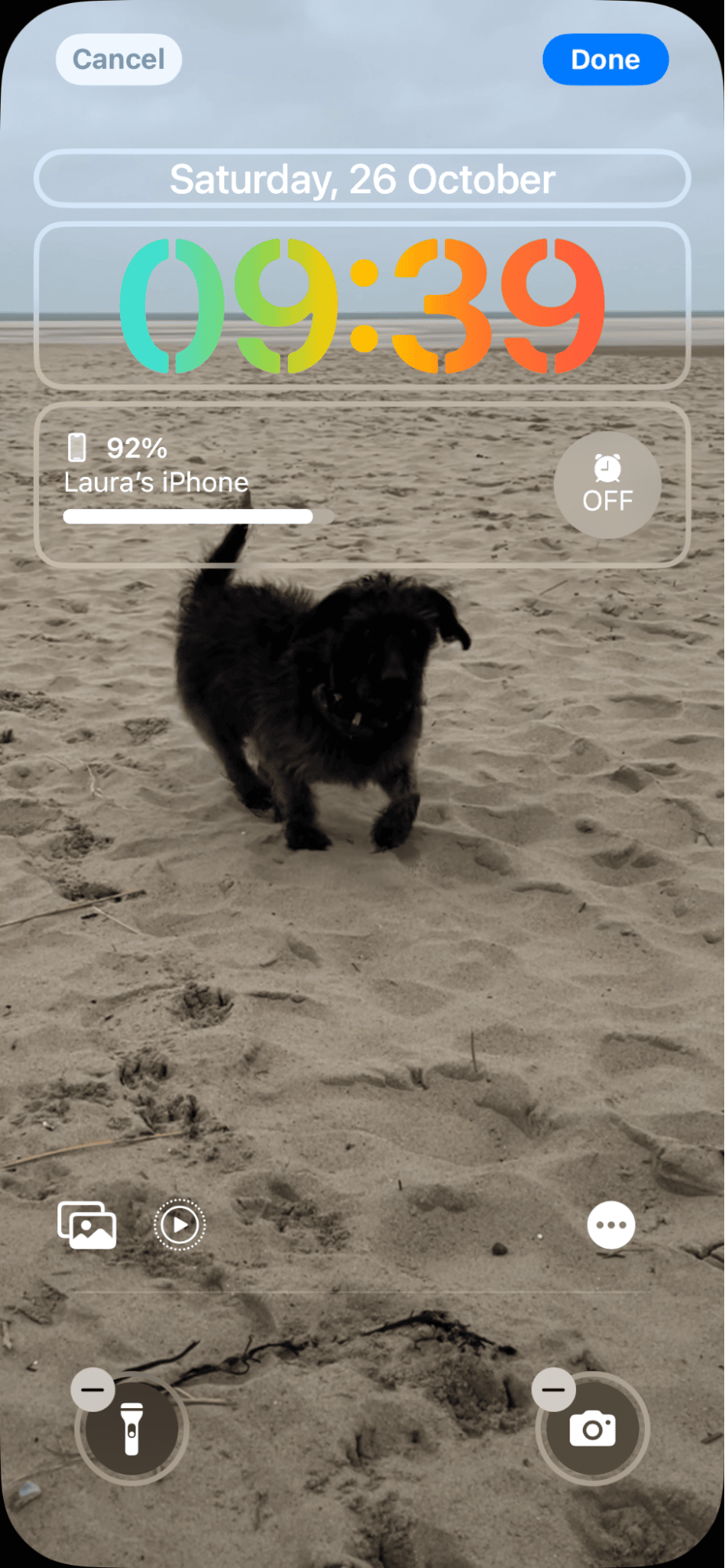Open the photo library picker icon
Viewport: 725px width, 1568px height.
pyautogui.click(x=87, y=1224)
